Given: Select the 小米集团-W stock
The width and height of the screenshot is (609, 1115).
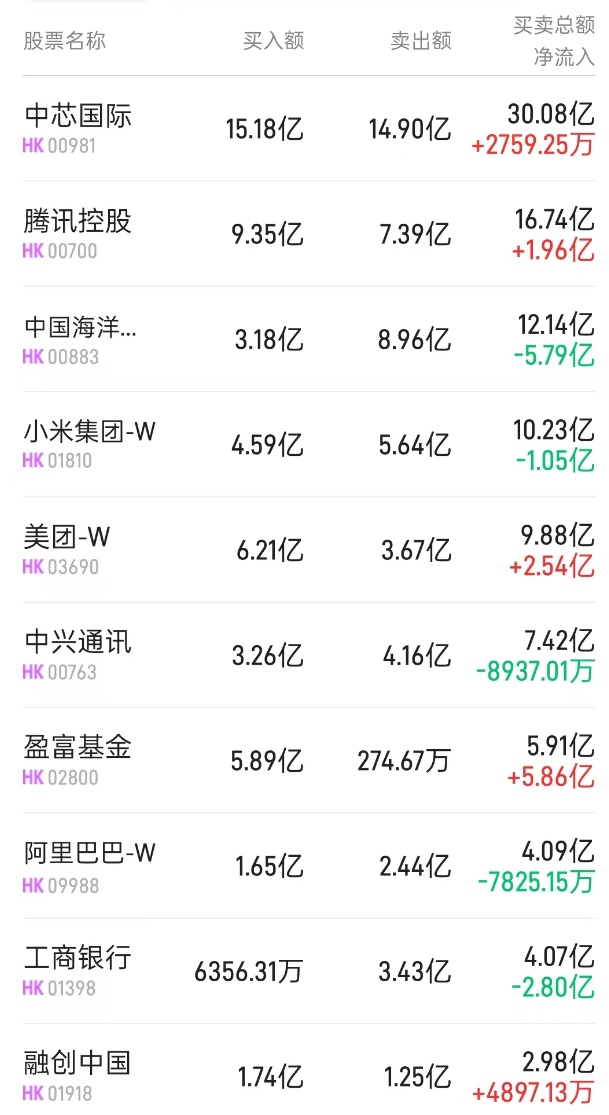Looking at the screenshot, I should [x=90, y=432].
